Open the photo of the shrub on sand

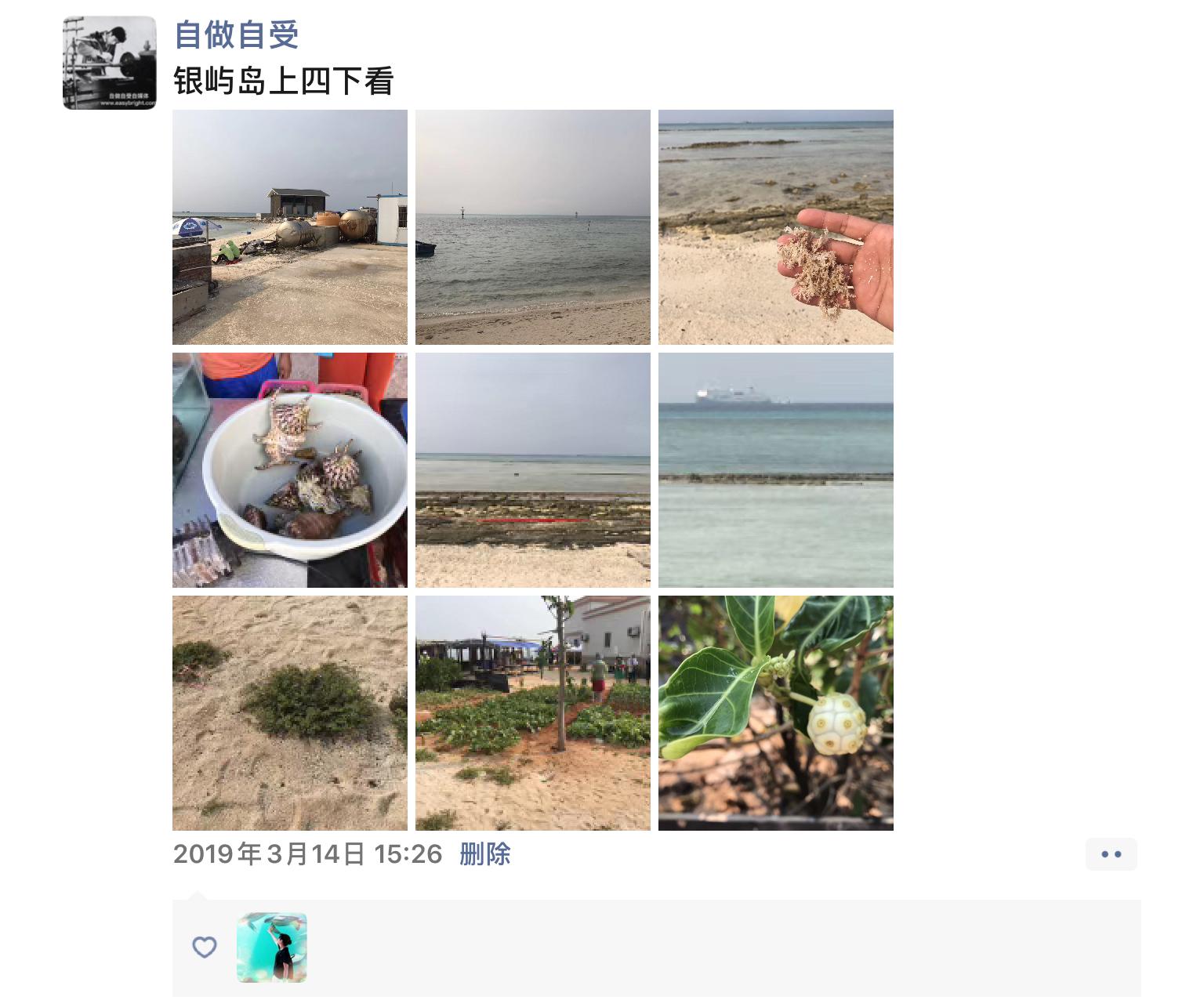pyautogui.click(x=290, y=713)
